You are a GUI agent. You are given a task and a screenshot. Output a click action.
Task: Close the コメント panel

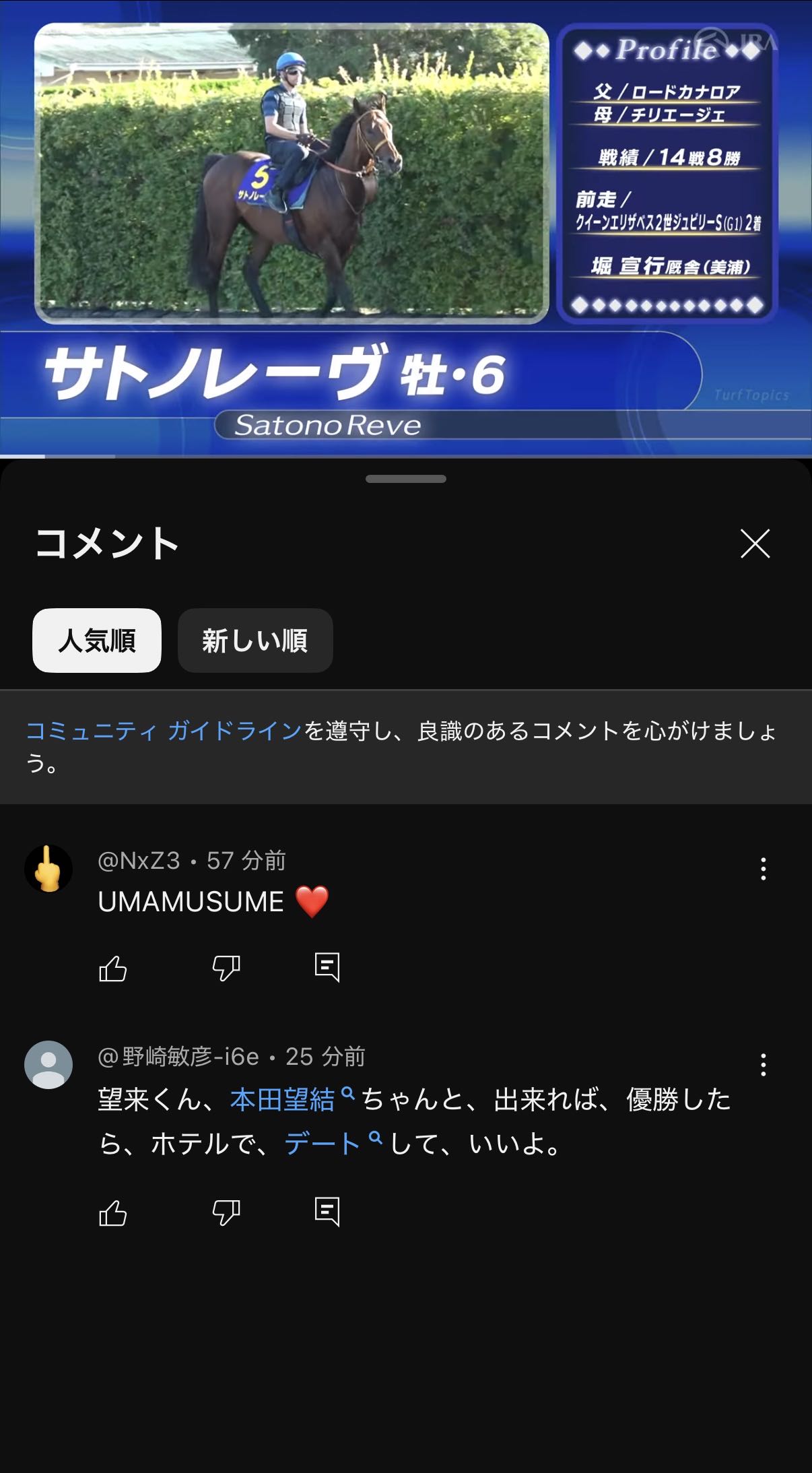point(755,544)
